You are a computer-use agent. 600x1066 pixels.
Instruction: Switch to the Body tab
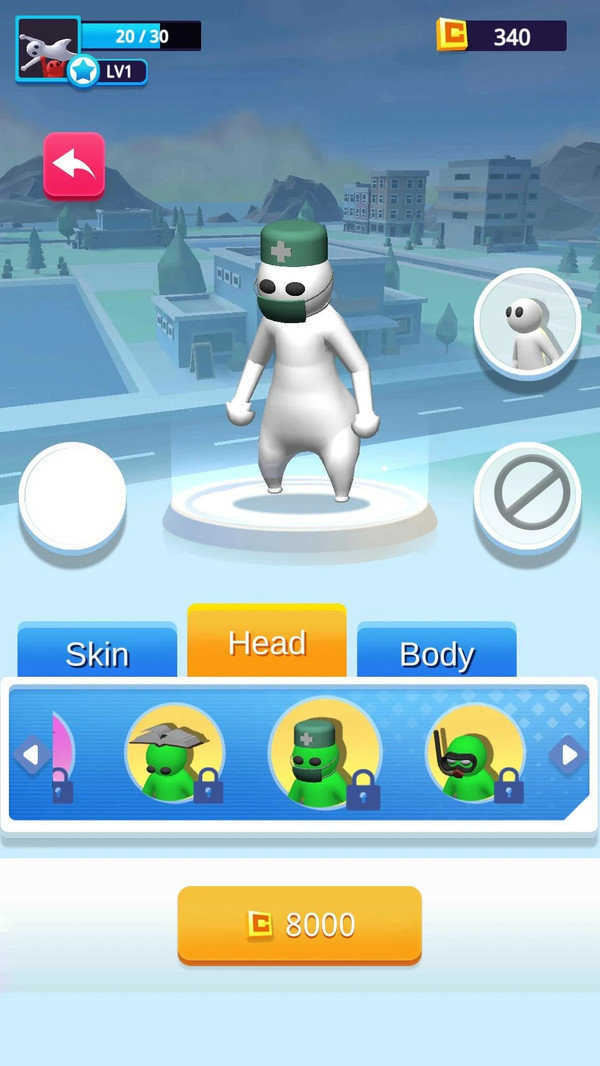point(436,654)
